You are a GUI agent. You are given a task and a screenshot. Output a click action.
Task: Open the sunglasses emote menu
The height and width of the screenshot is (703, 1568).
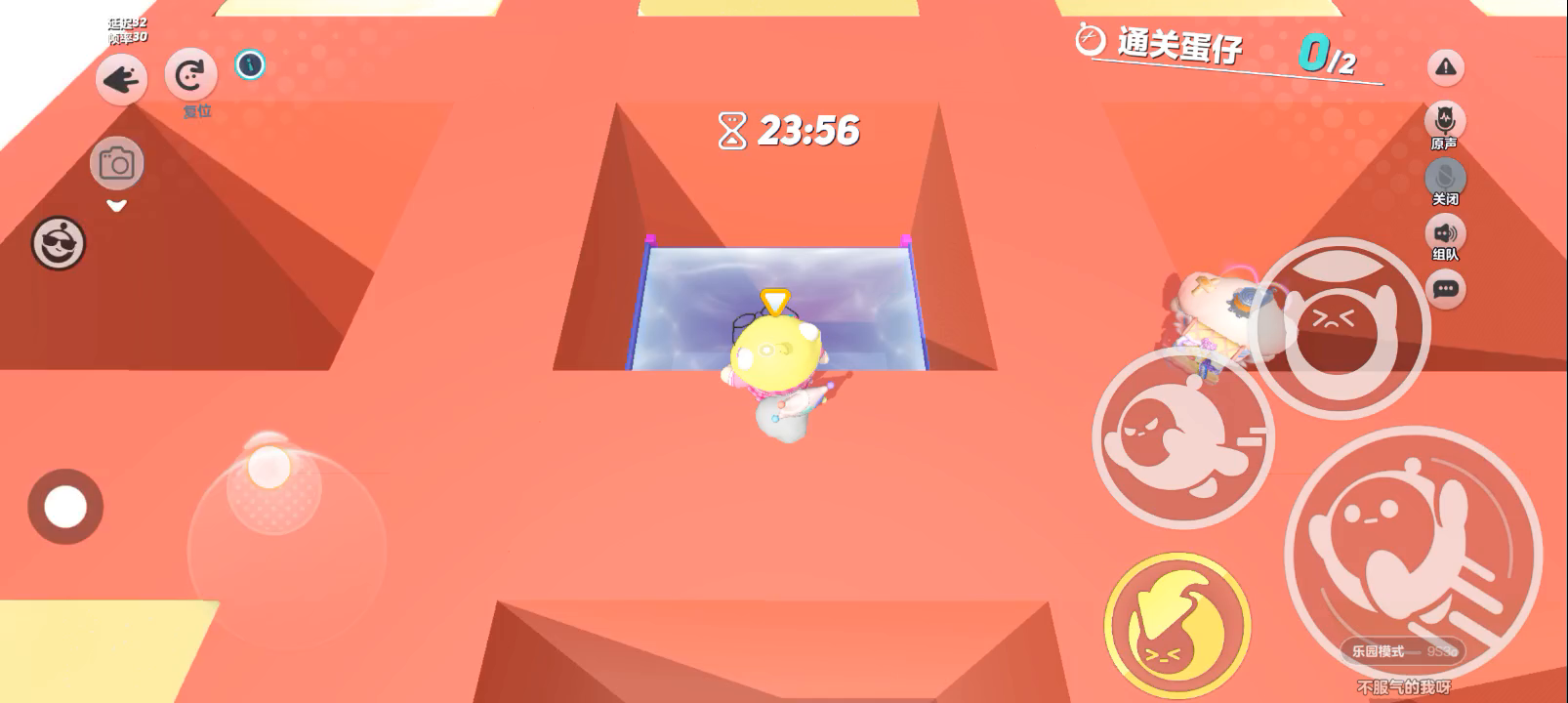point(59,242)
